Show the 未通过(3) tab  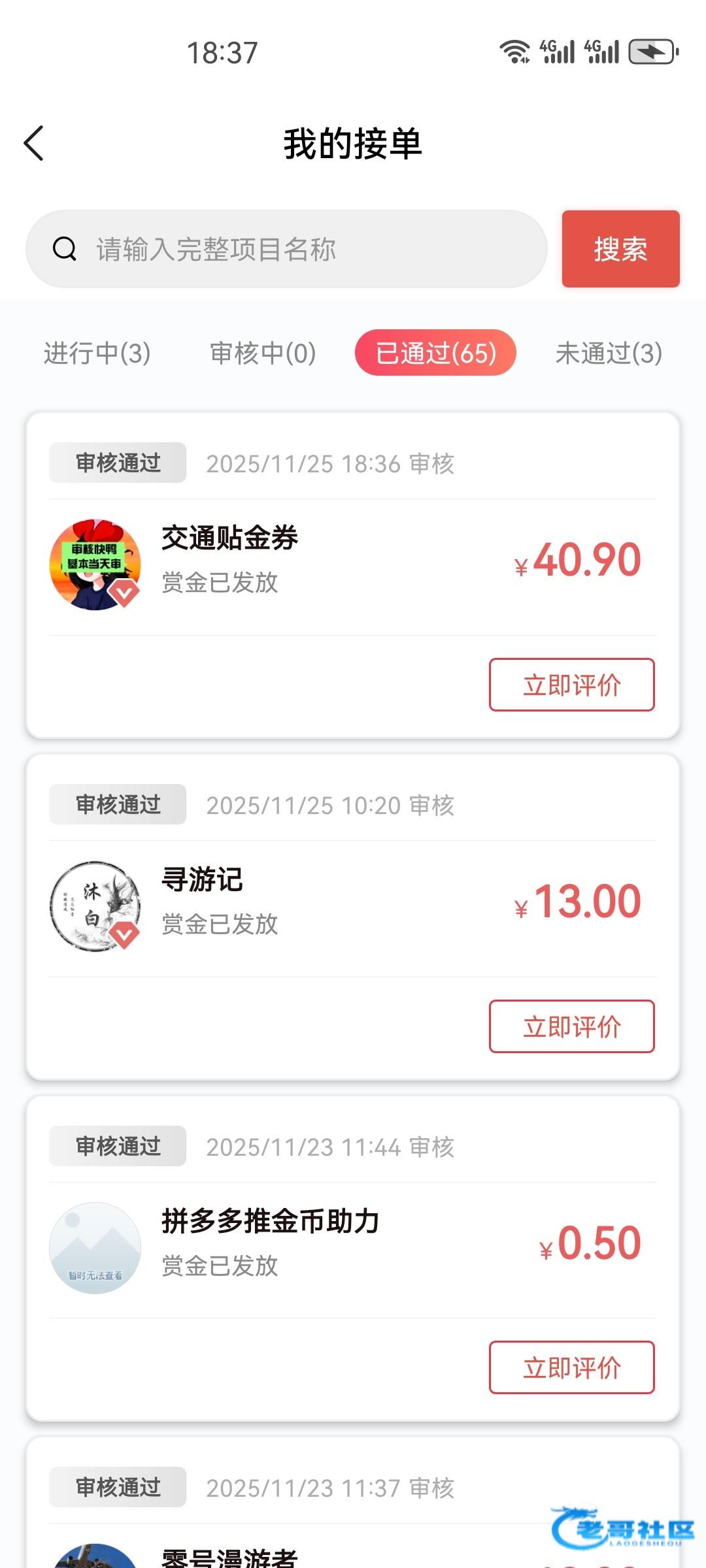pos(609,353)
